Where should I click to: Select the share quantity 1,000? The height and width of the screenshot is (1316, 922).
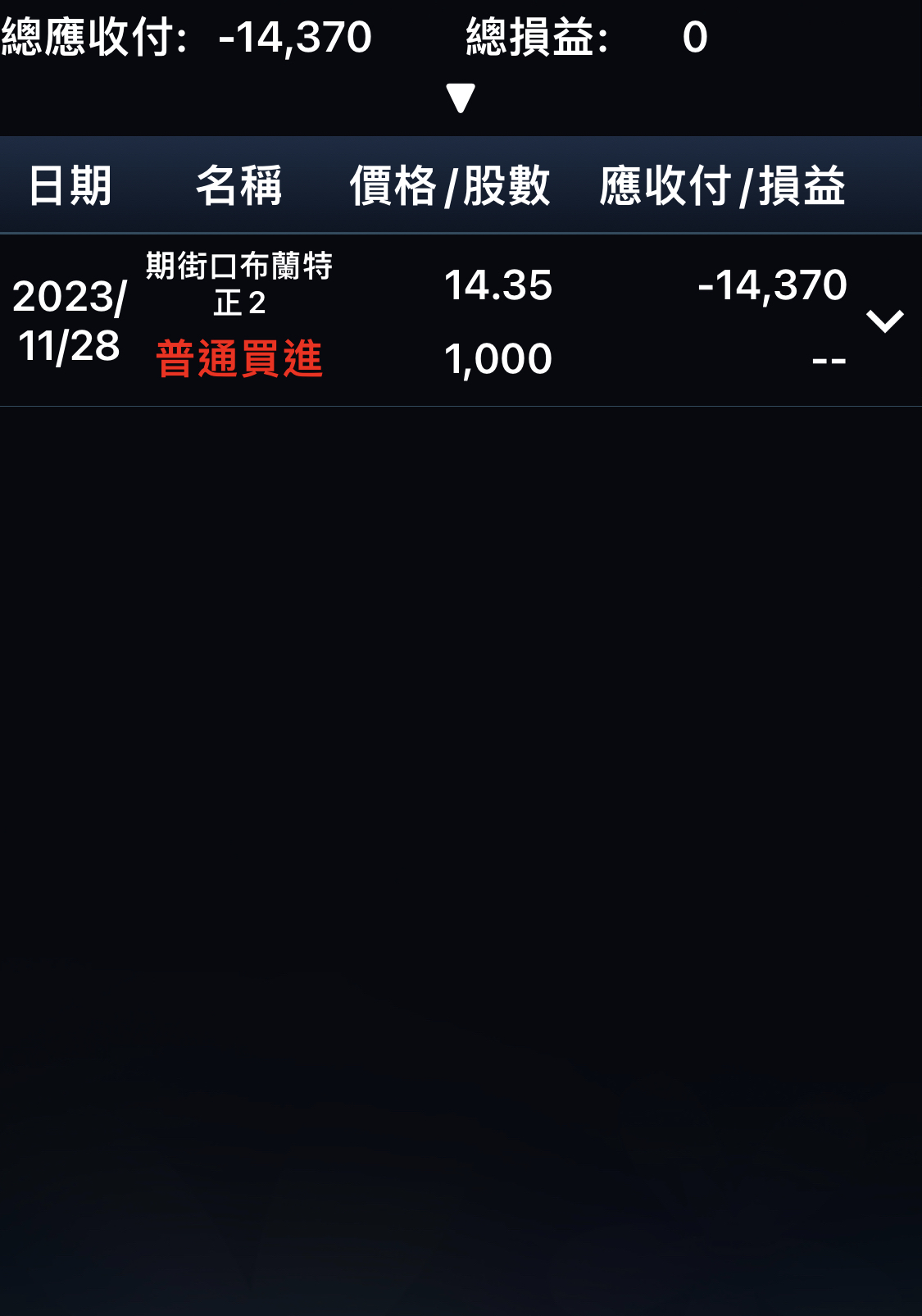coord(497,358)
